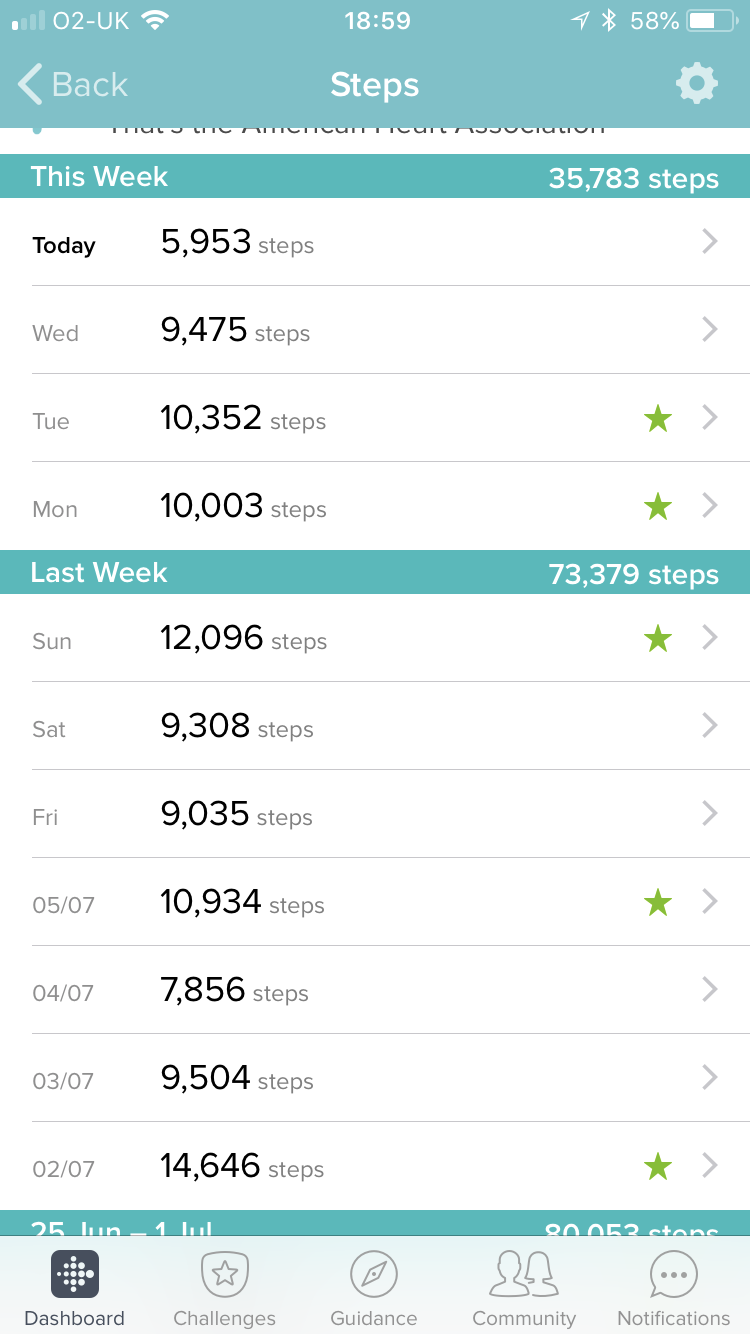View the 04/07 steps details

(x=375, y=991)
